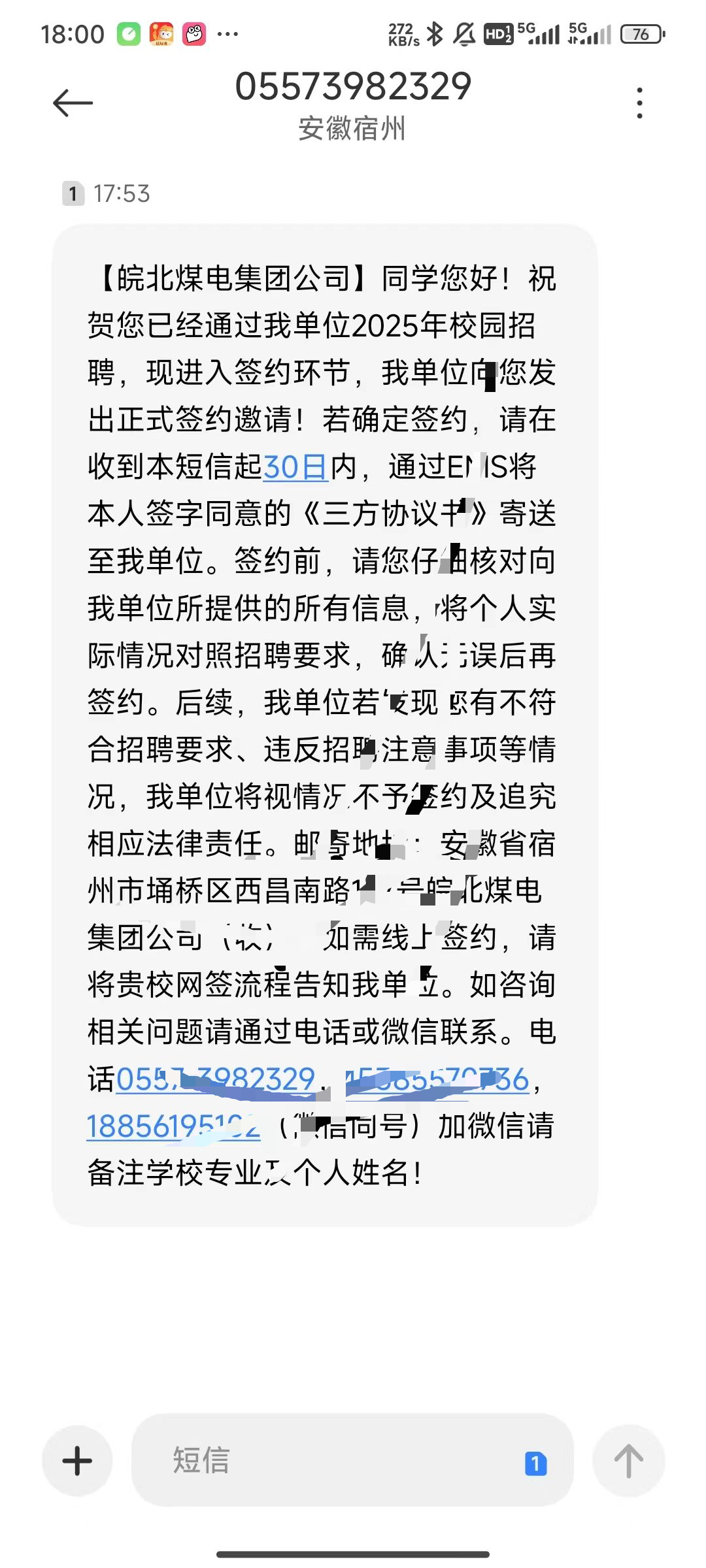The height and width of the screenshot is (1568, 706).
Task: Switch the SIM card 1 selector
Action: coord(535,1463)
